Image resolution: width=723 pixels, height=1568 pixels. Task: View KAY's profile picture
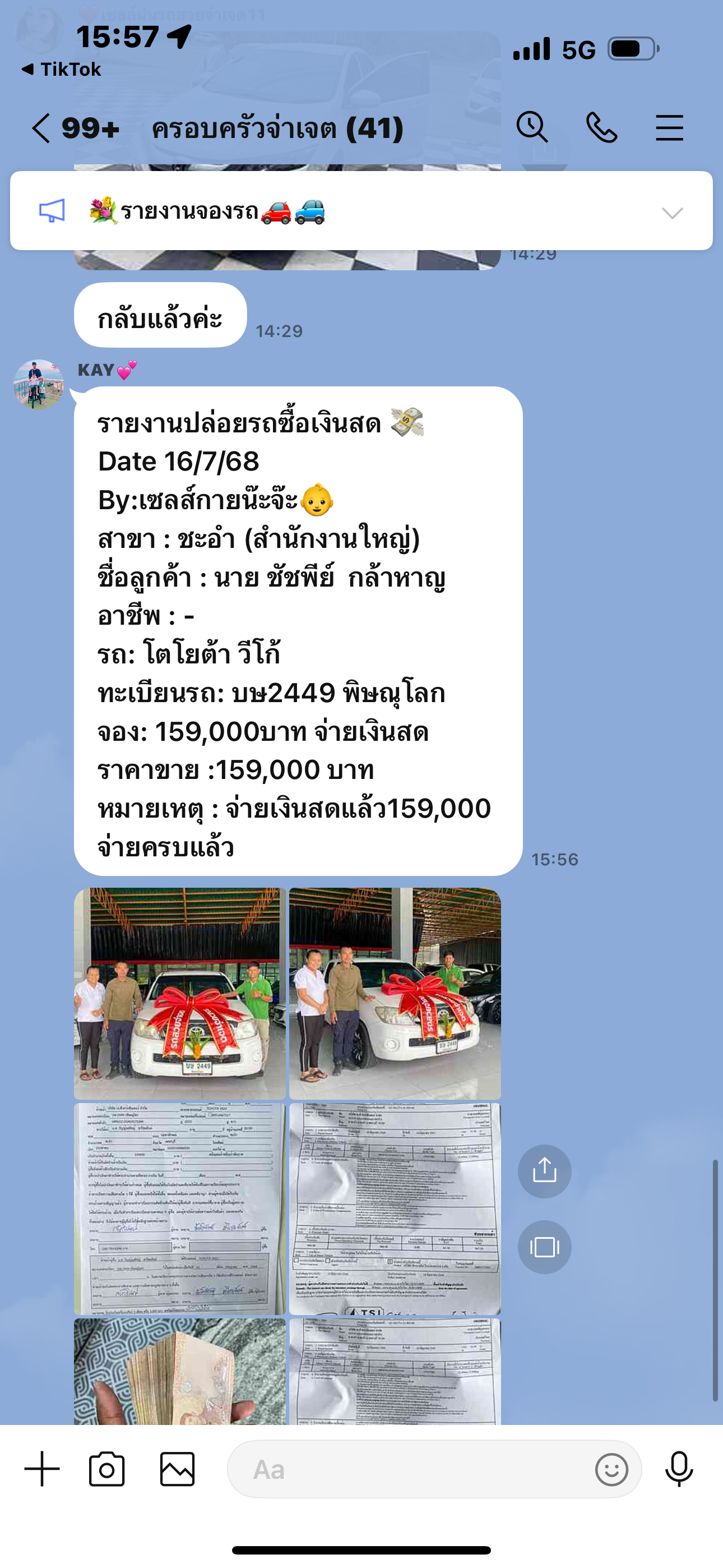(x=38, y=385)
